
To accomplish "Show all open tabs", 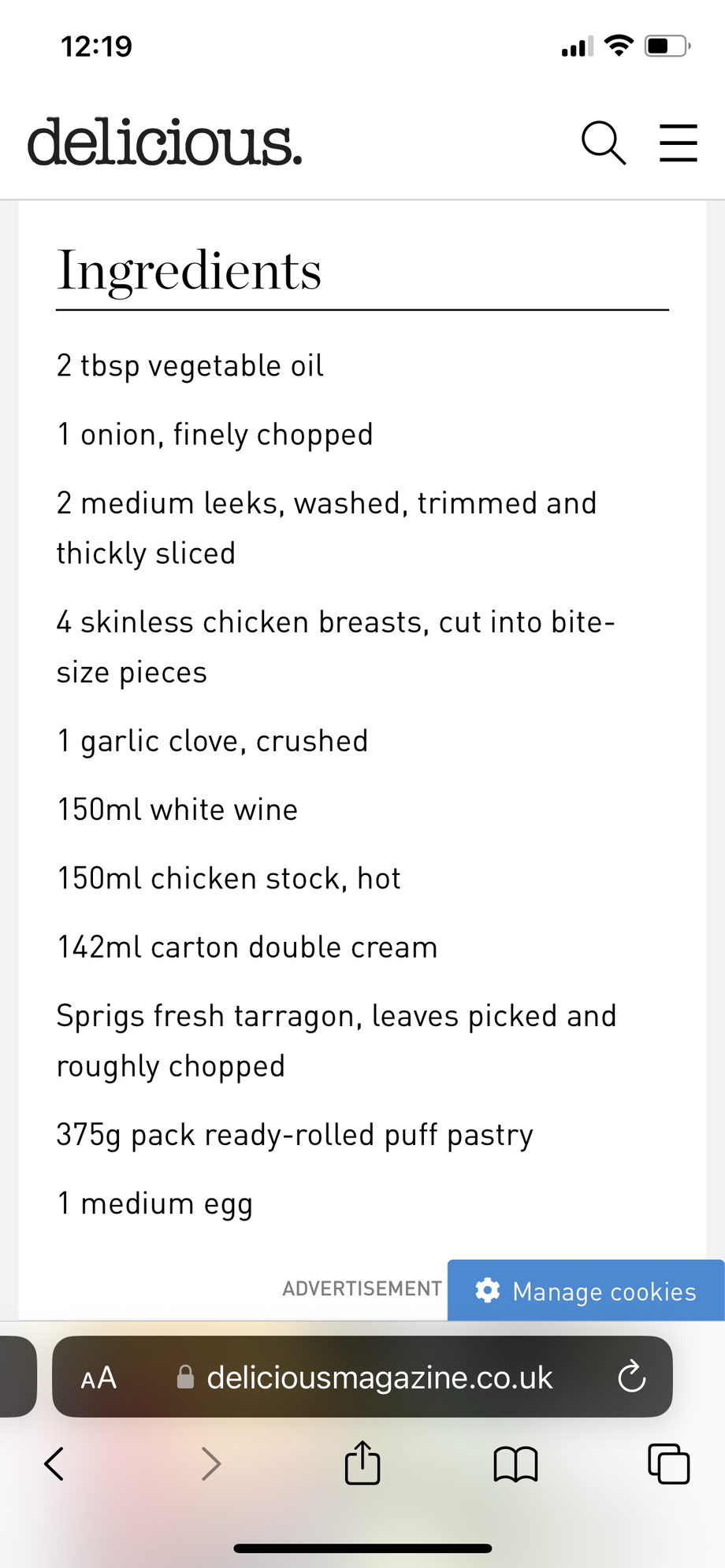I will tap(668, 1464).
